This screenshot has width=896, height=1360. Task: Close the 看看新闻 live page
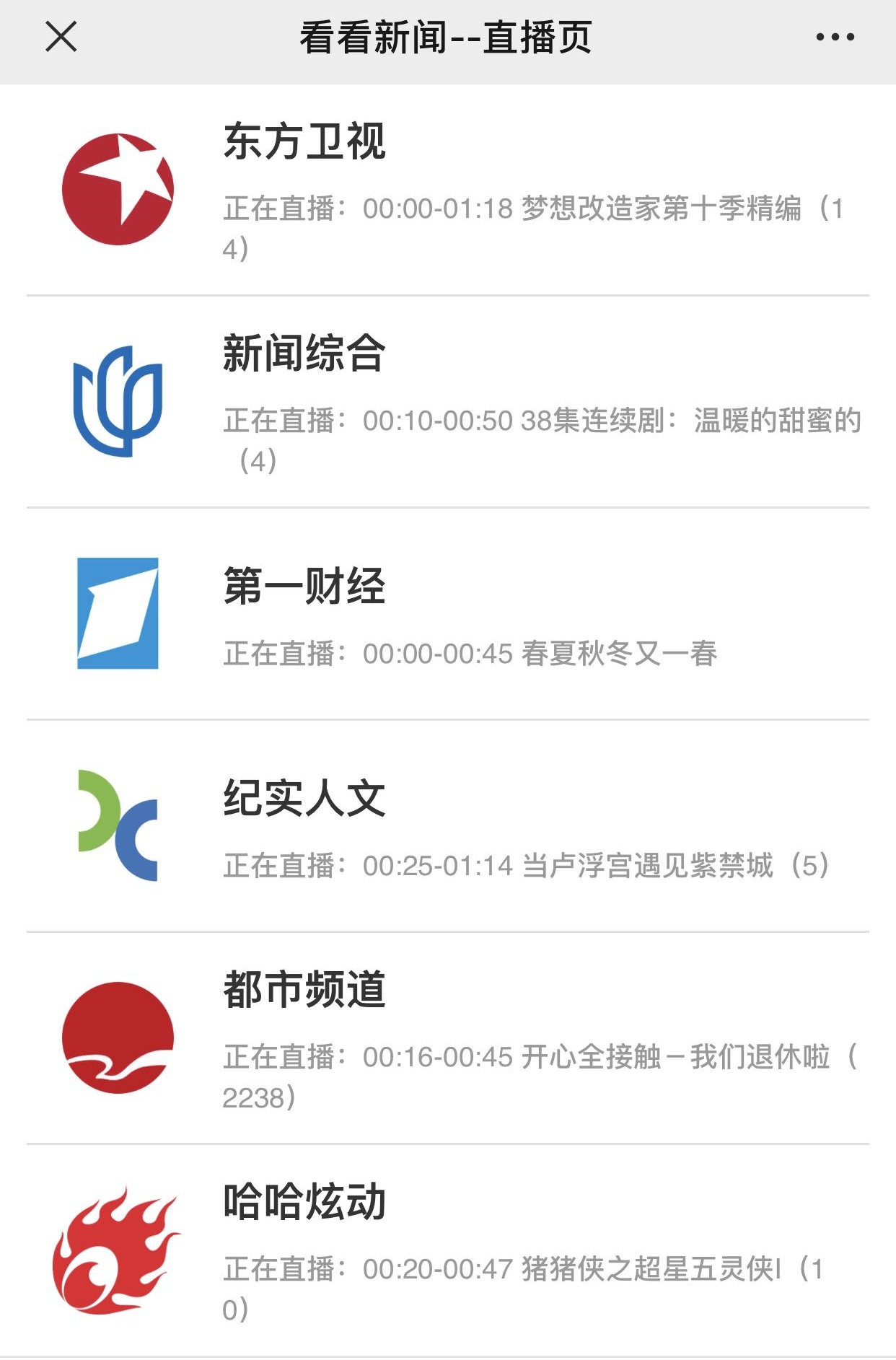[x=61, y=37]
